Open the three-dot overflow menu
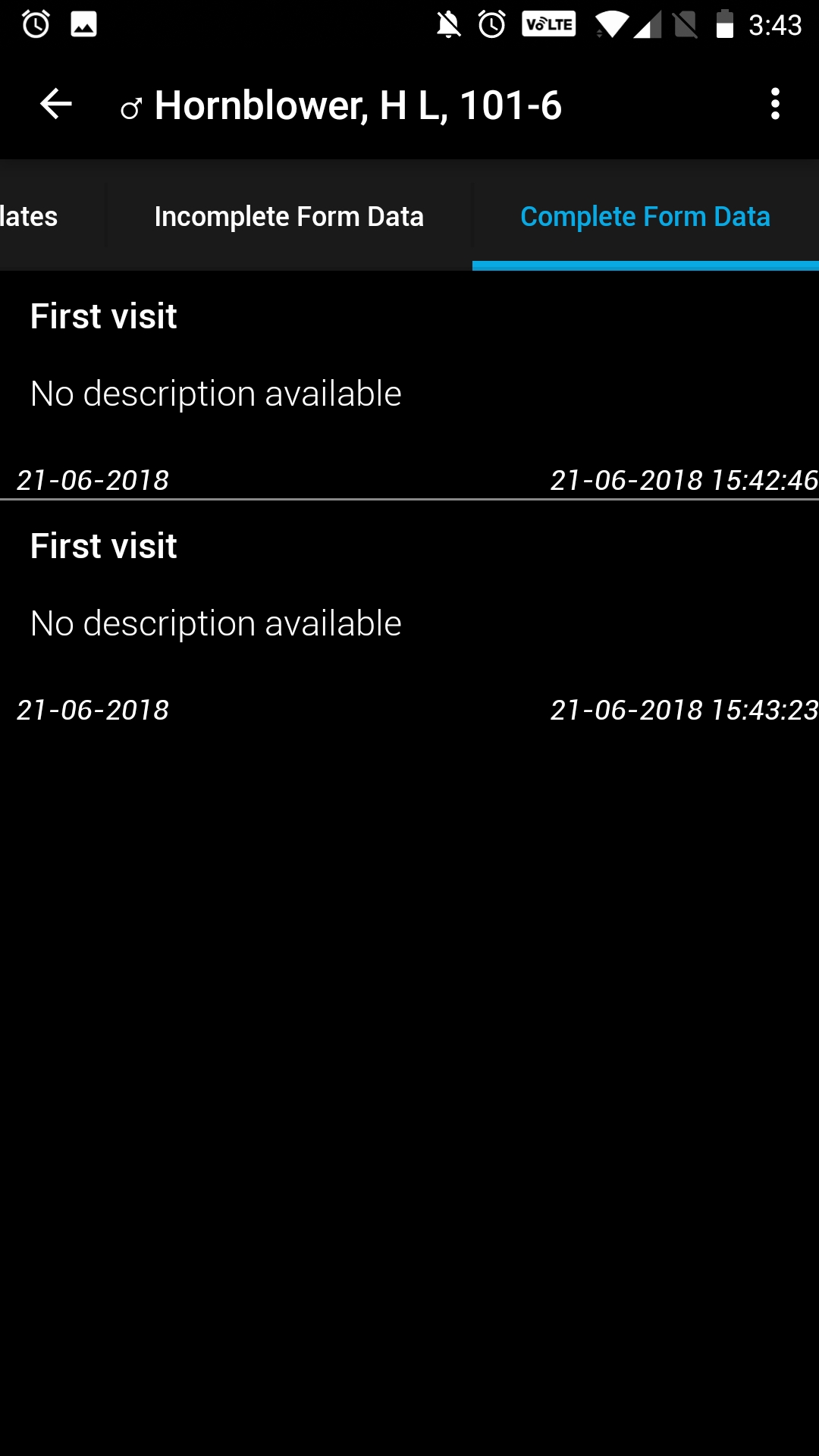 pyautogui.click(x=775, y=104)
